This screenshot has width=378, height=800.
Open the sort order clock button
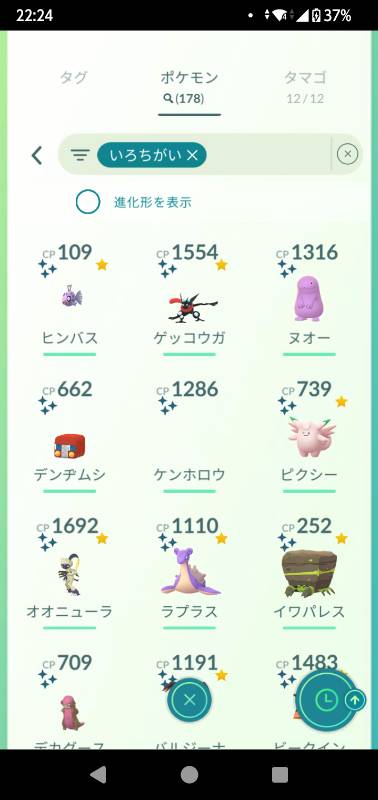323,699
